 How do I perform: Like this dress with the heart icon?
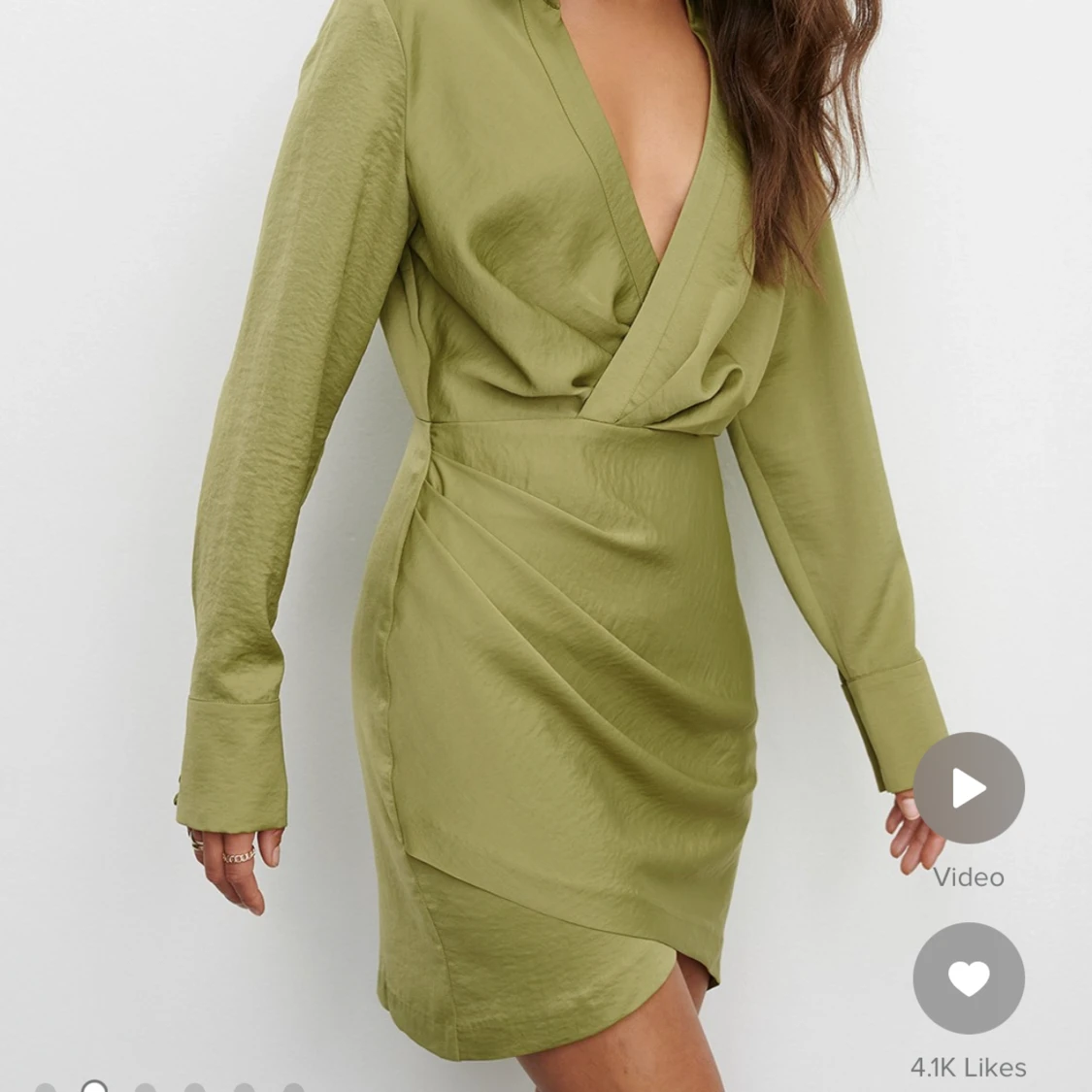968,977
